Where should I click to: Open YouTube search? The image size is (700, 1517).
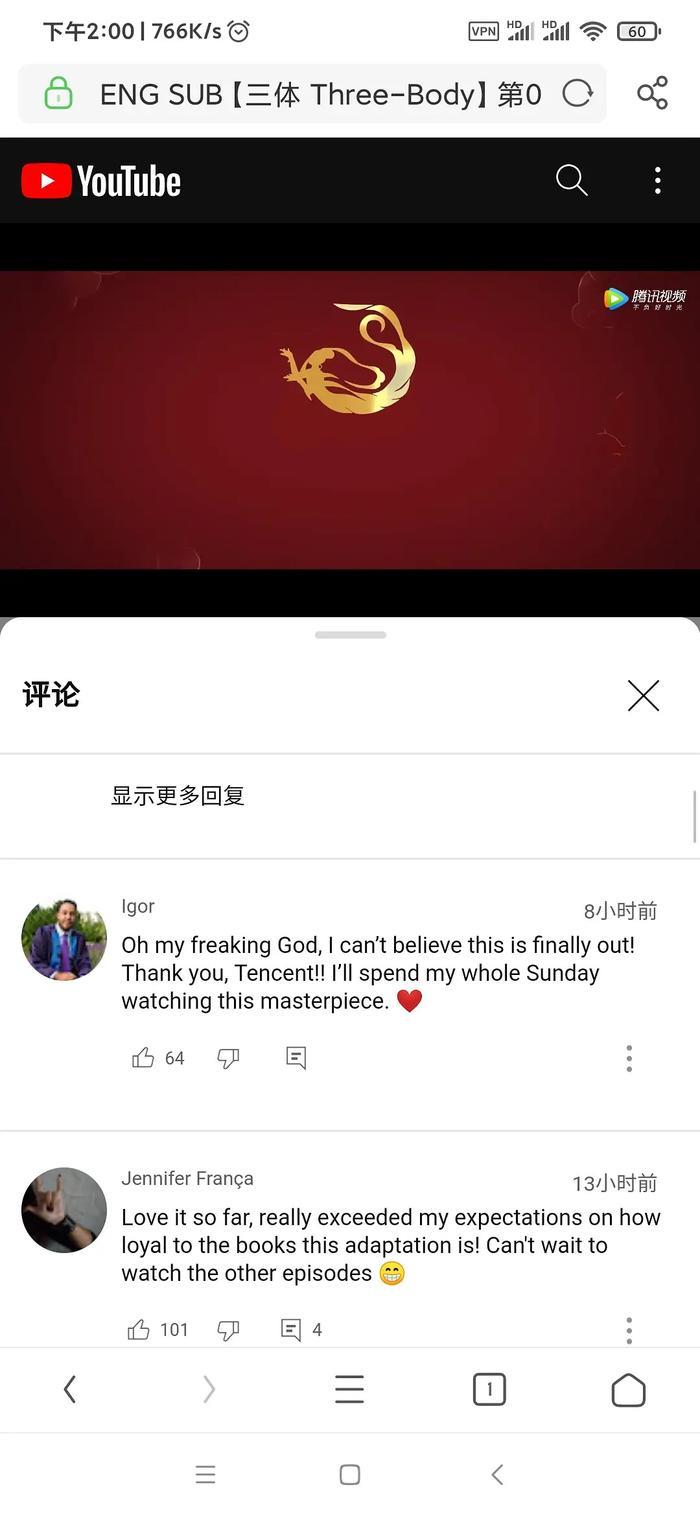571,180
